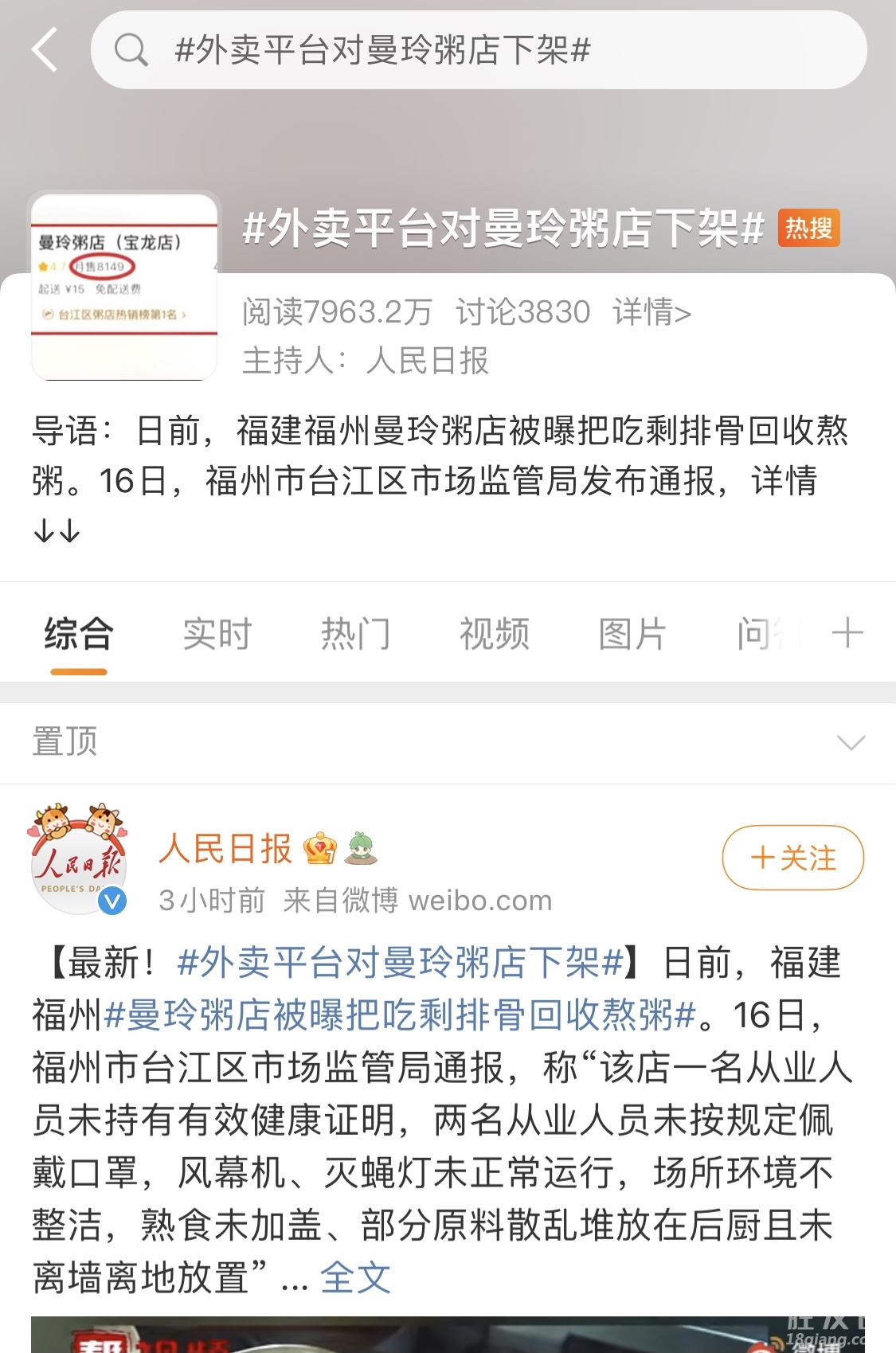Tap the search box with the hashtag query
This screenshot has width=896, height=1353.
click(478, 50)
